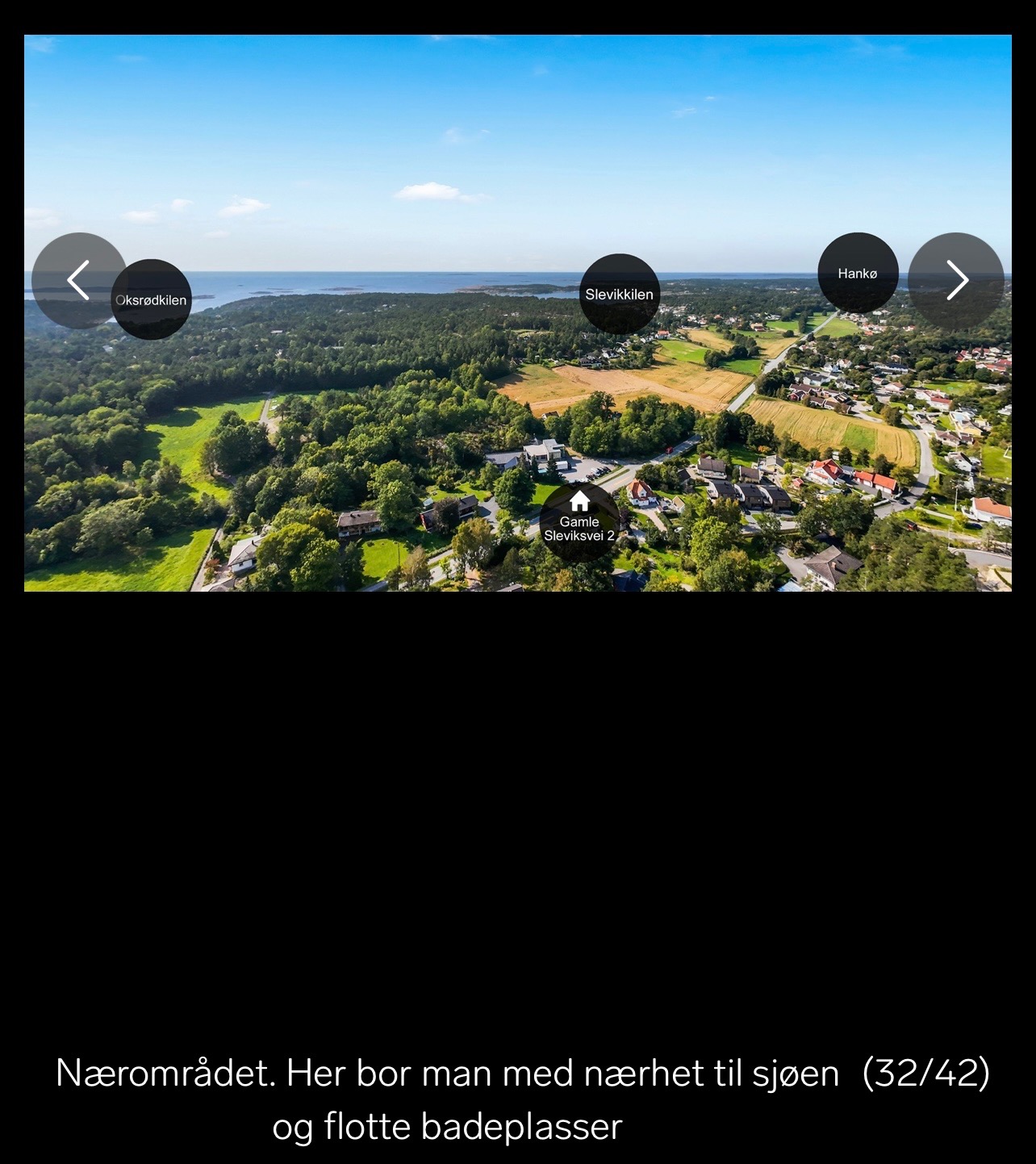
Task: Show the next gallery photo
Action: (956, 280)
